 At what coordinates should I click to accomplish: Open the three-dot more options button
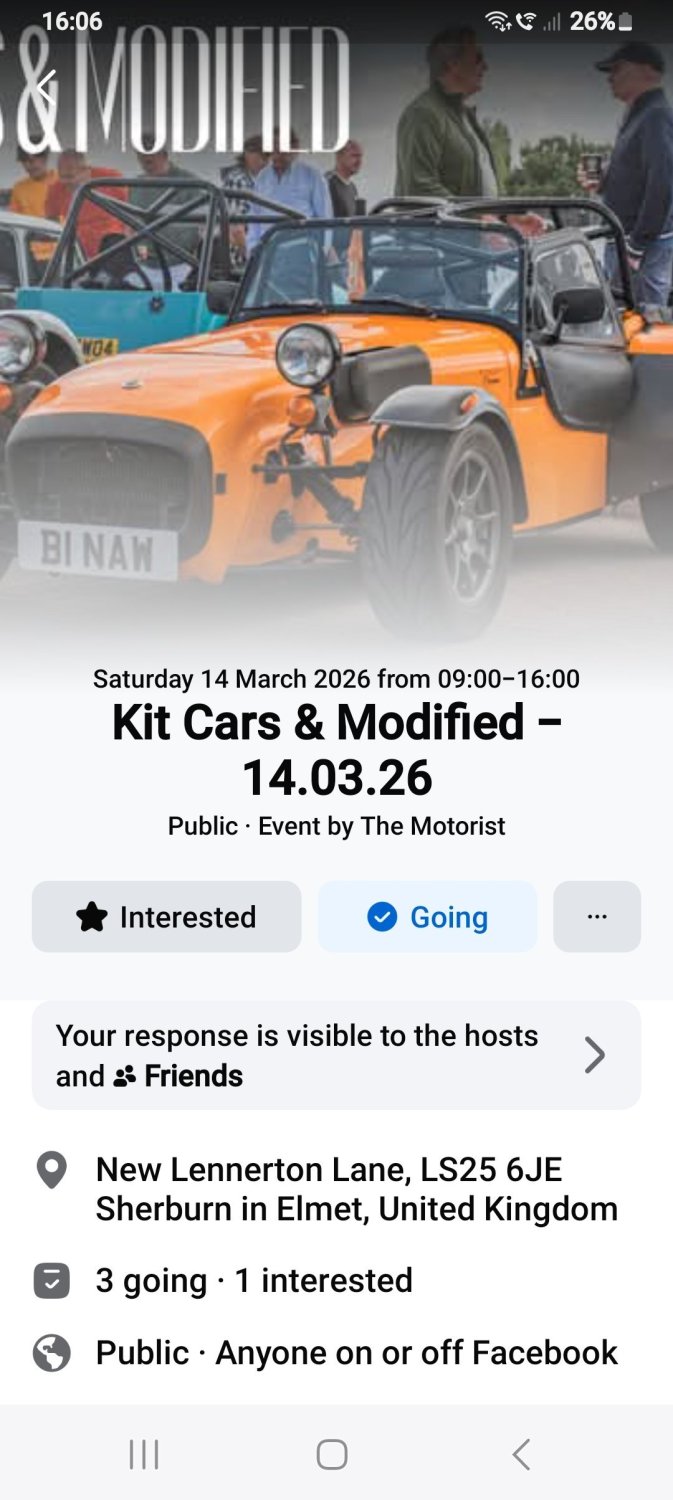(596, 916)
